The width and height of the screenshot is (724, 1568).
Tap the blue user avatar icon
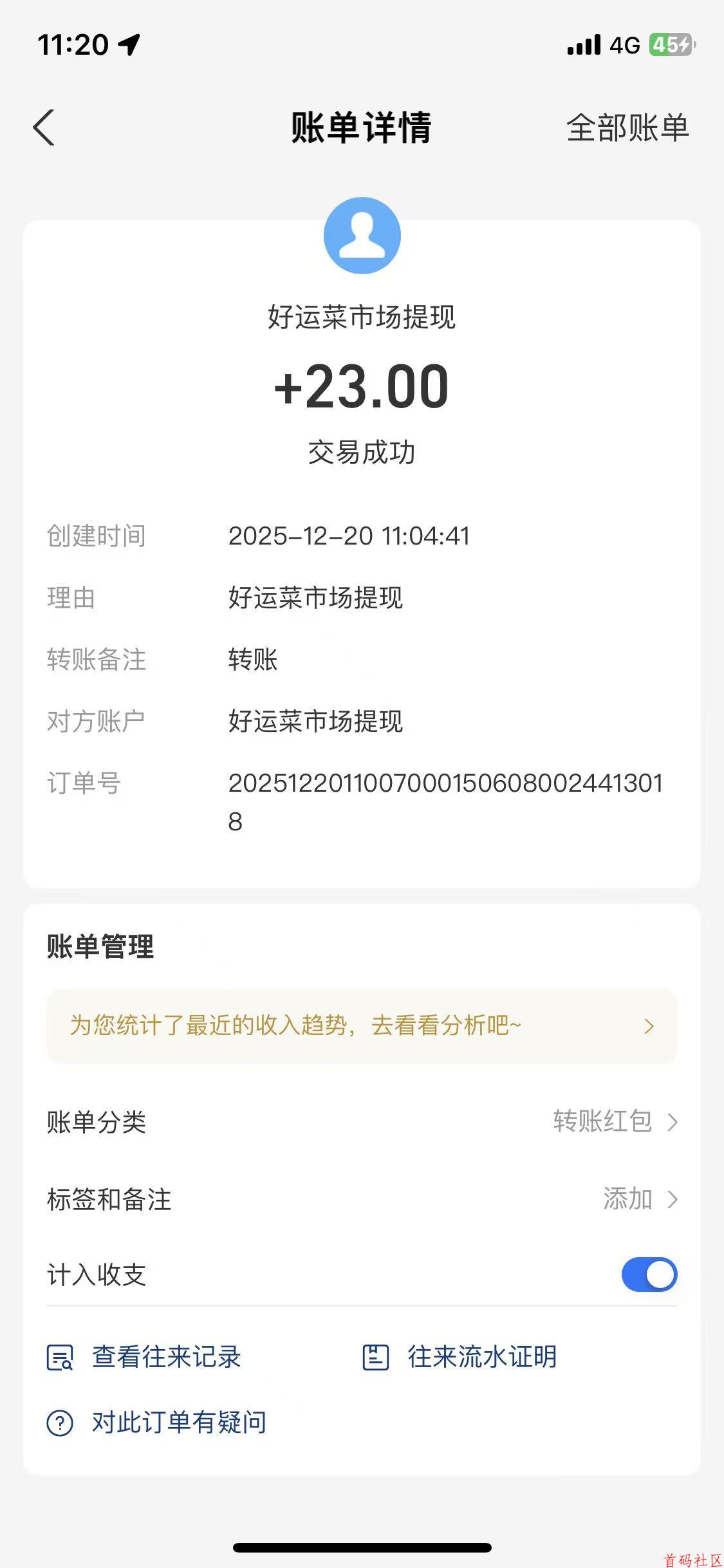tap(362, 236)
